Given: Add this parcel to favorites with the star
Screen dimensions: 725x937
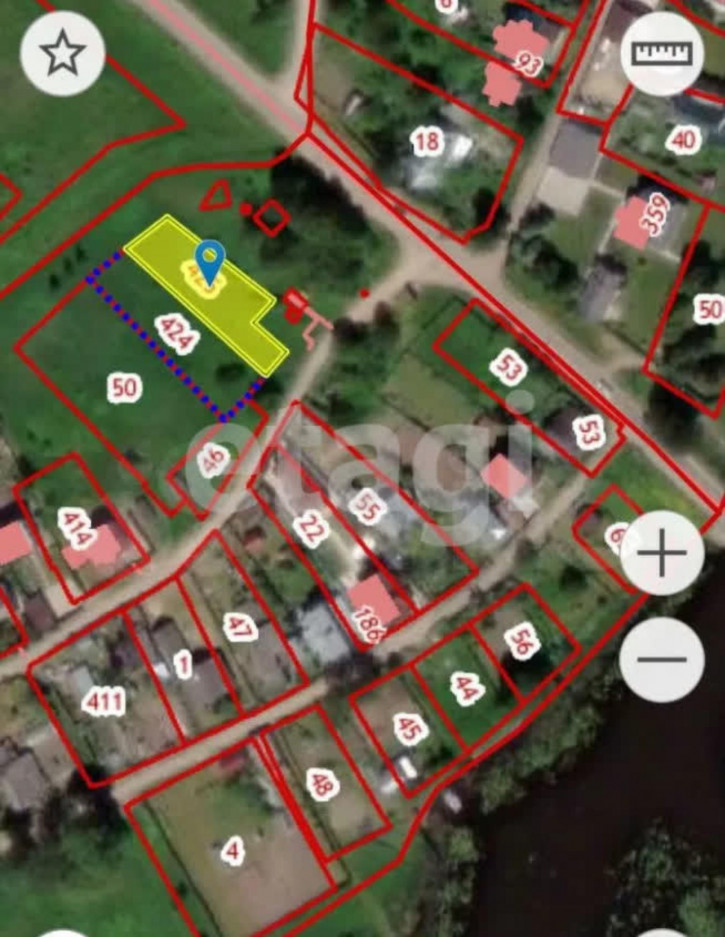Looking at the screenshot, I should click(x=63, y=54).
